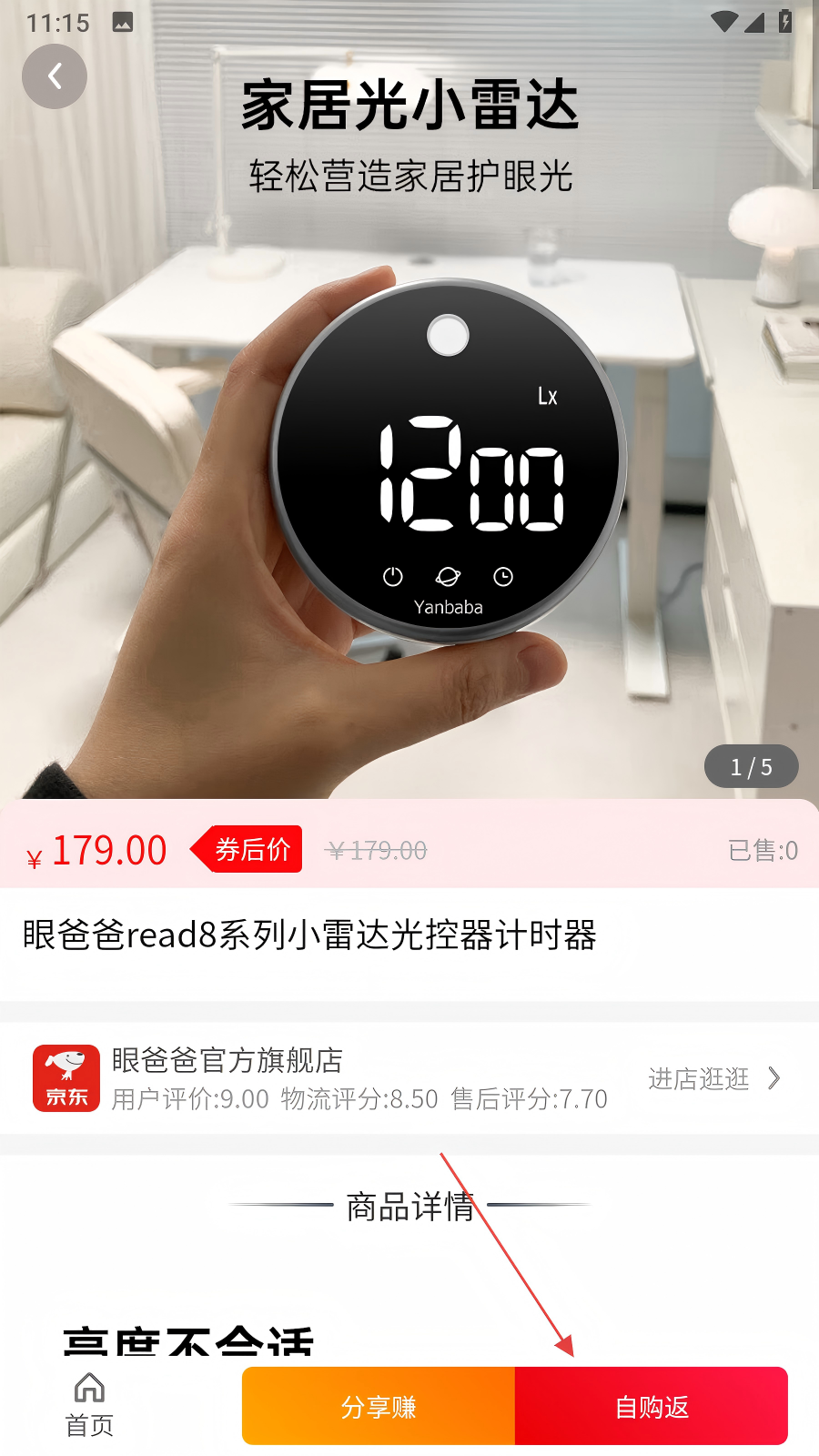
Task: Open the 首页 home button
Action: click(89, 1405)
